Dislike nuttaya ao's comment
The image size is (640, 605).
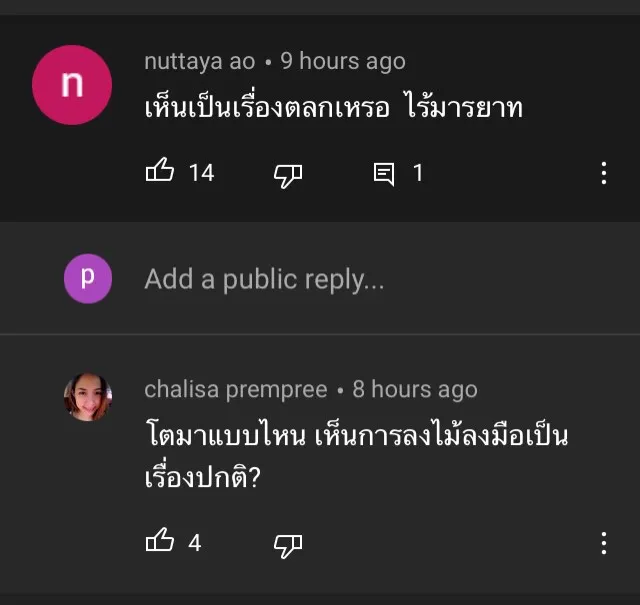pyautogui.click(x=288, y=174)
